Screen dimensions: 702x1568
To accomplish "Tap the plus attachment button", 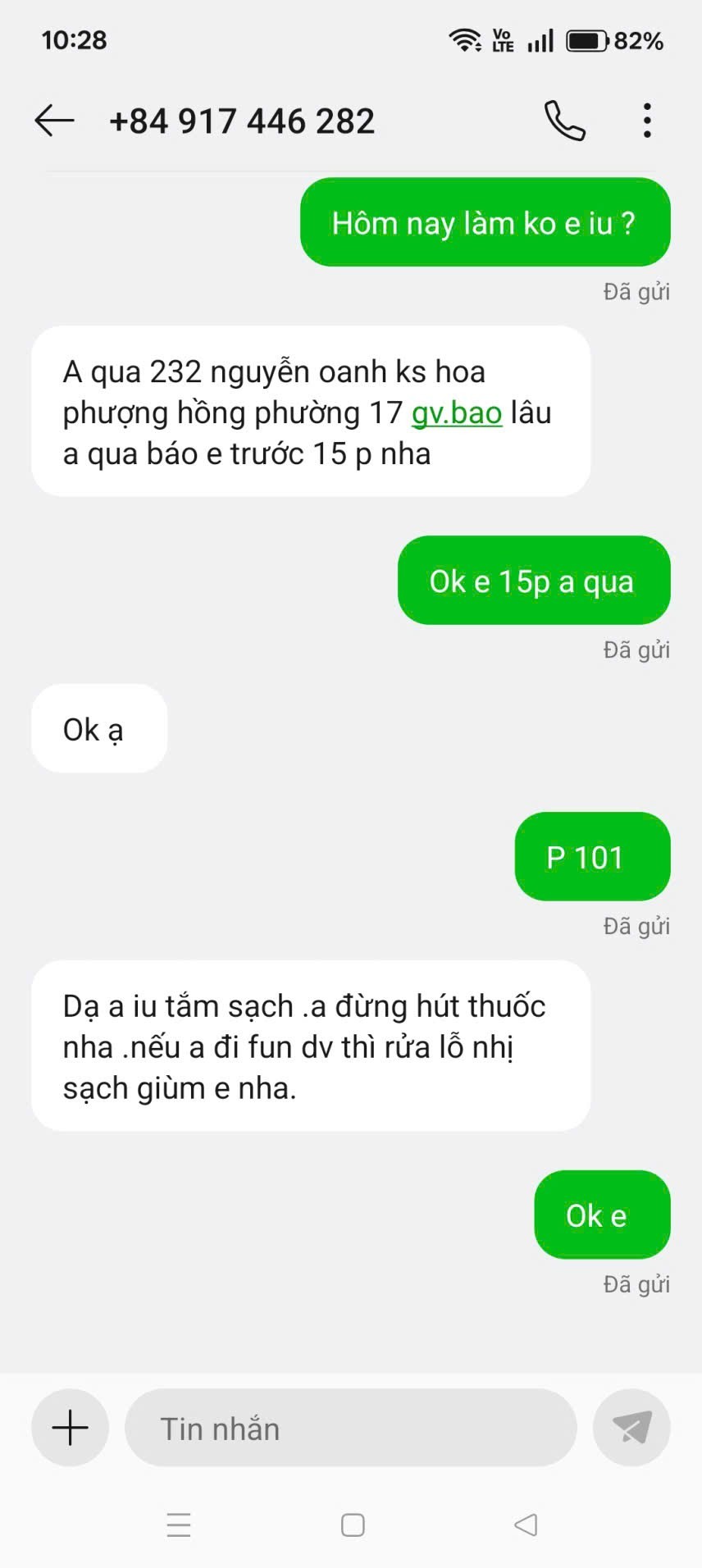I will pos(71,1428).
